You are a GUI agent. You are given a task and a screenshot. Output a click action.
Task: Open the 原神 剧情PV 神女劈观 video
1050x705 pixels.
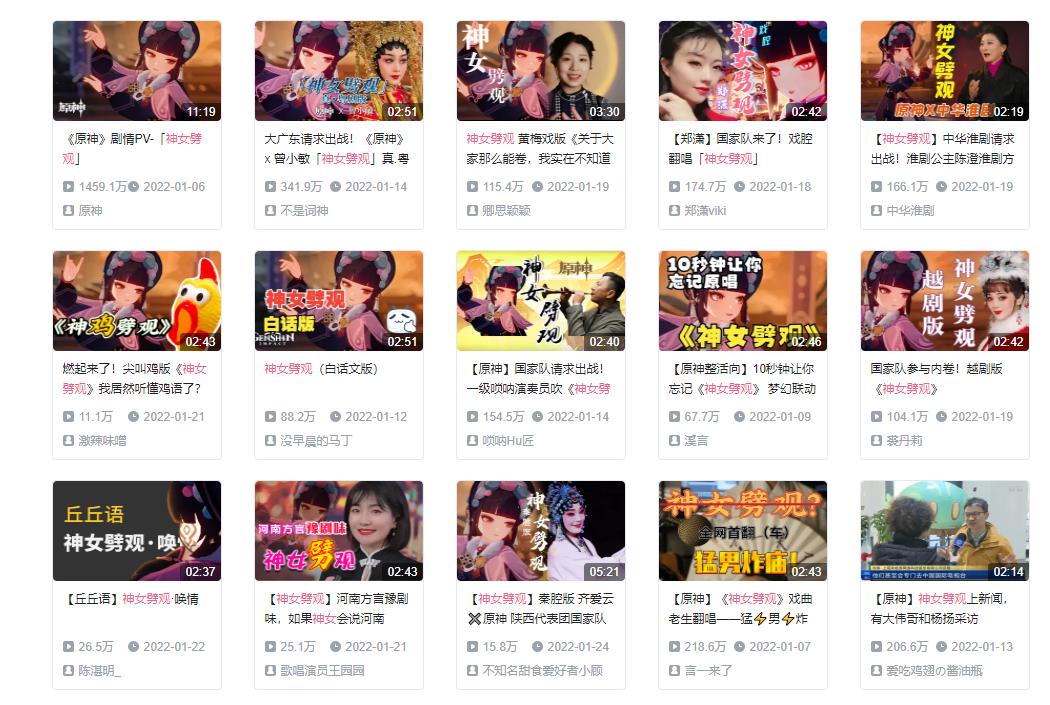[136, 71]
